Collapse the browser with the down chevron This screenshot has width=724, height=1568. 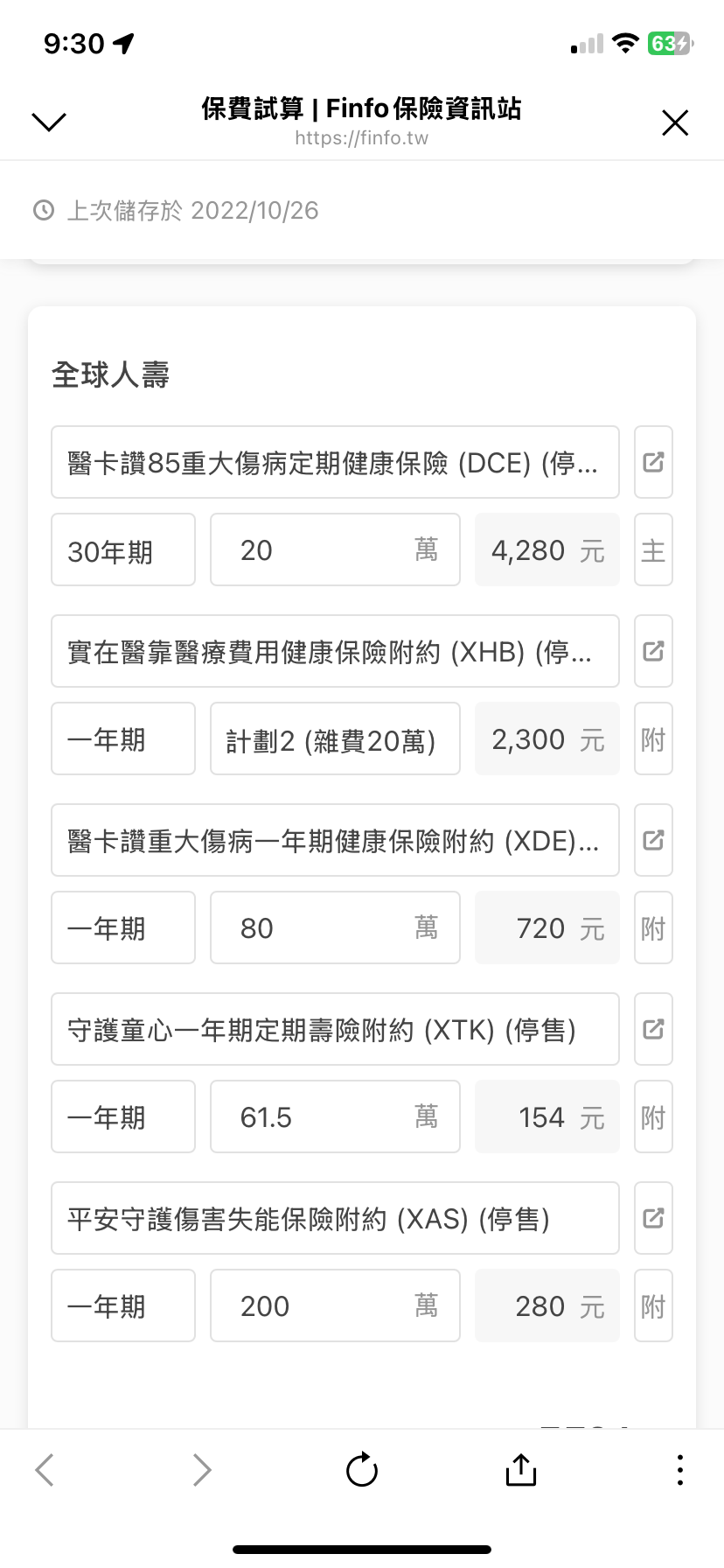pos(49,122)
